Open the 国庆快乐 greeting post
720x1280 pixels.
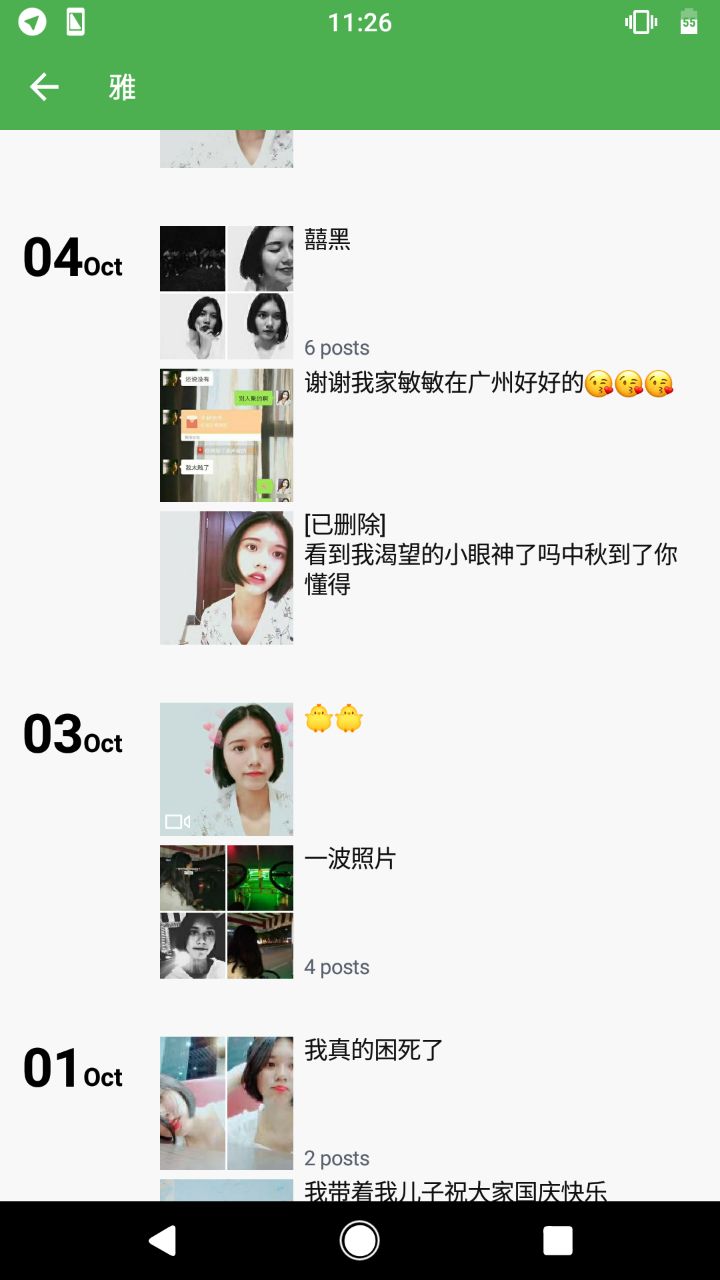click(x=455, y=1191)
